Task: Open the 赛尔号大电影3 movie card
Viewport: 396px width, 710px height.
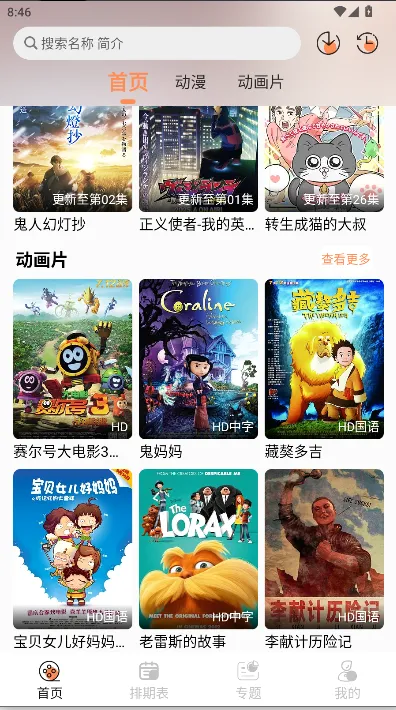Action: [72, 369]
